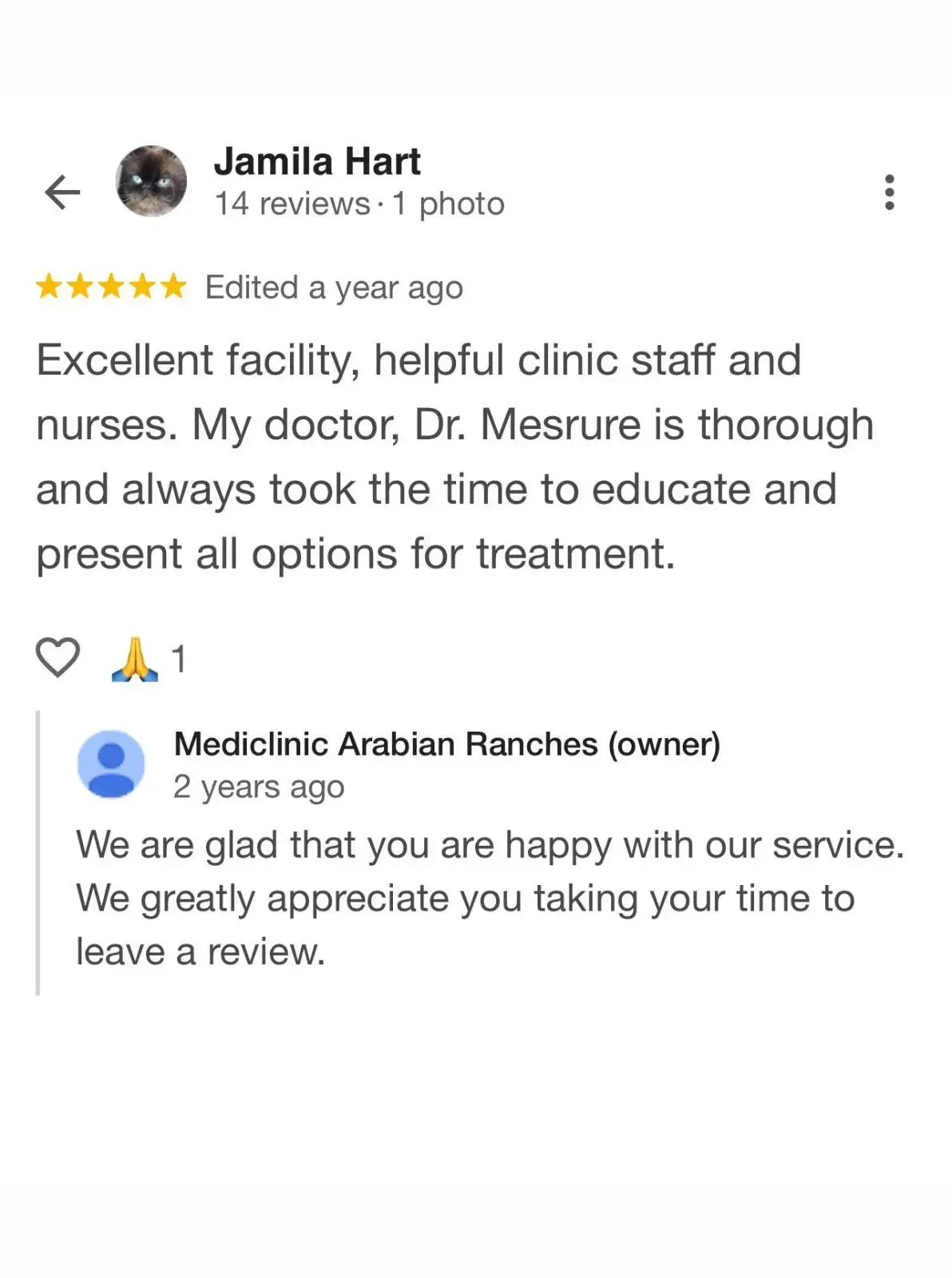952x1278 pixels.
Task: Tap the praying hands reaction
Action: coord(135,659)
